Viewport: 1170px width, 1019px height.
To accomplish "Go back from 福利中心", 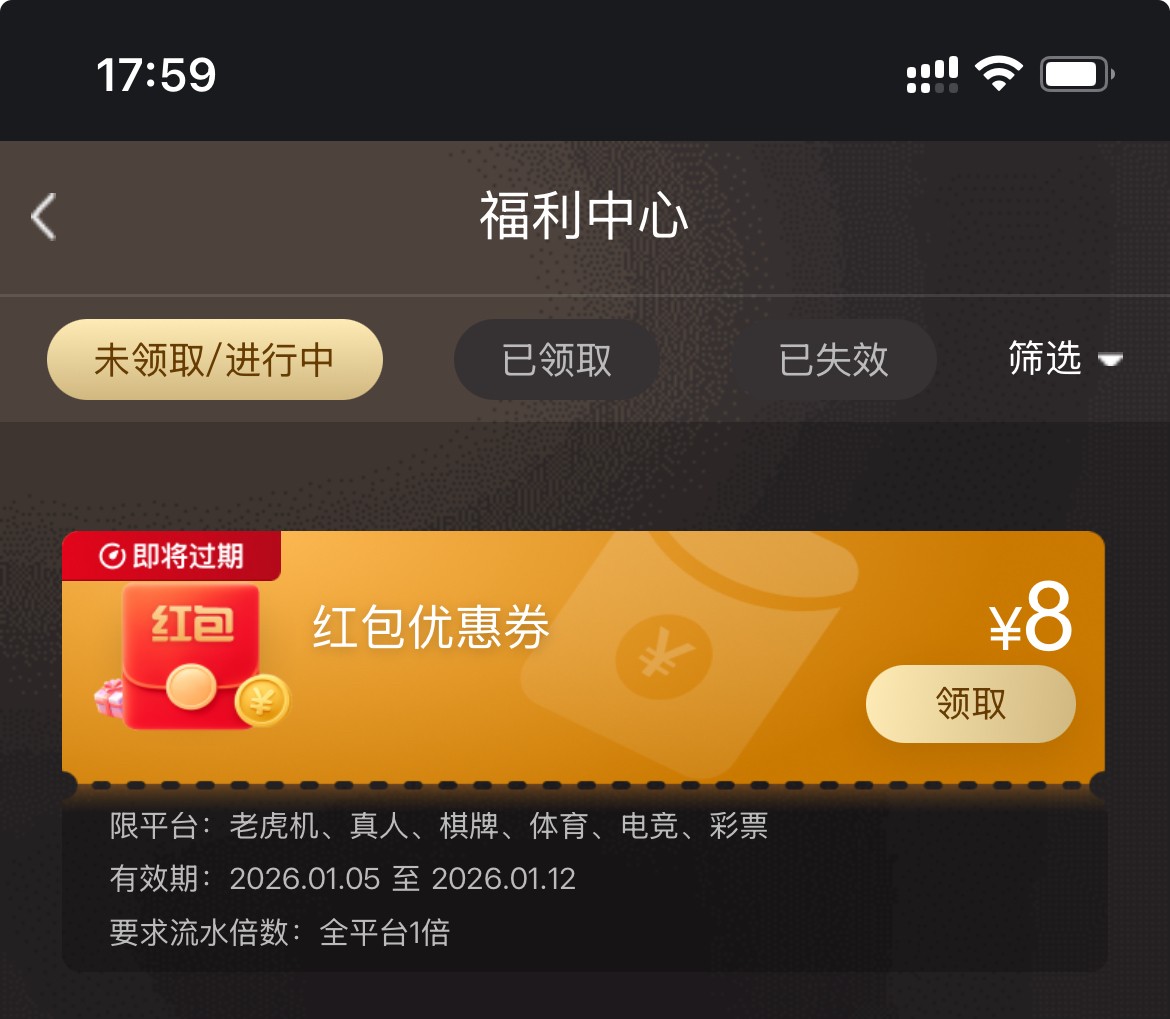I will [x=44, y=216].
